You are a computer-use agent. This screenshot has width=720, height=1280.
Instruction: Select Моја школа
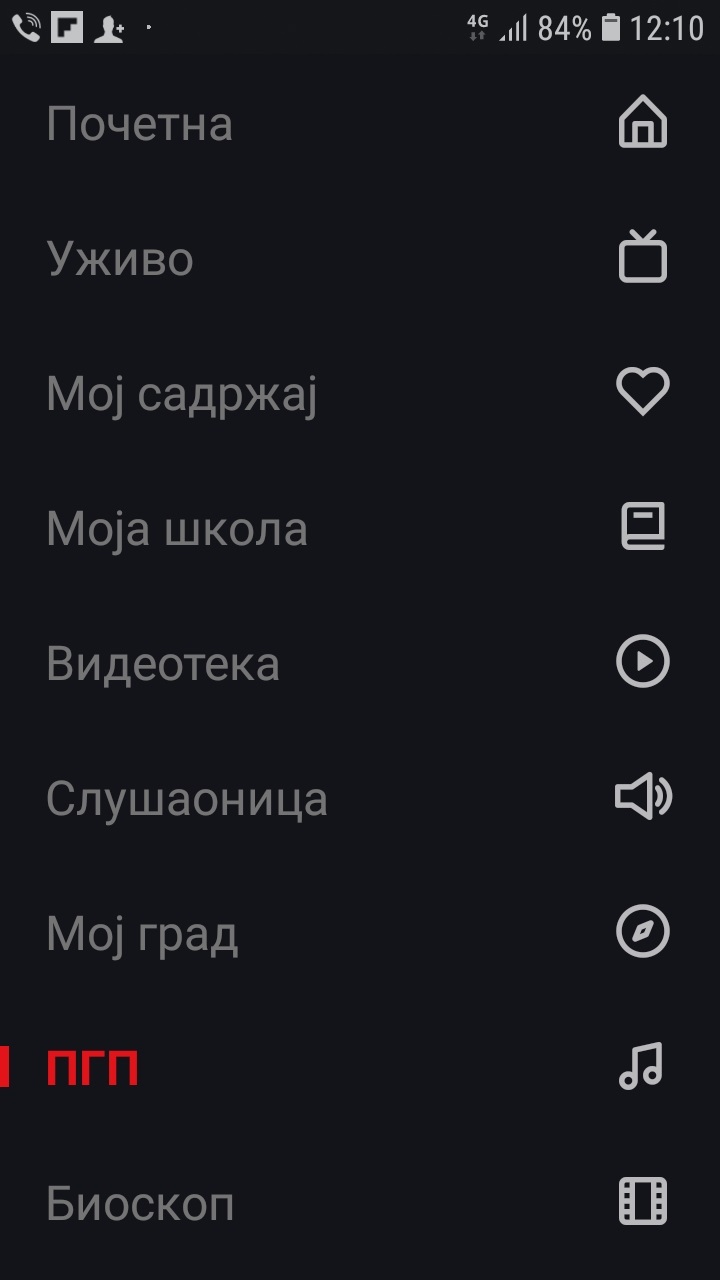coord(360,529)
